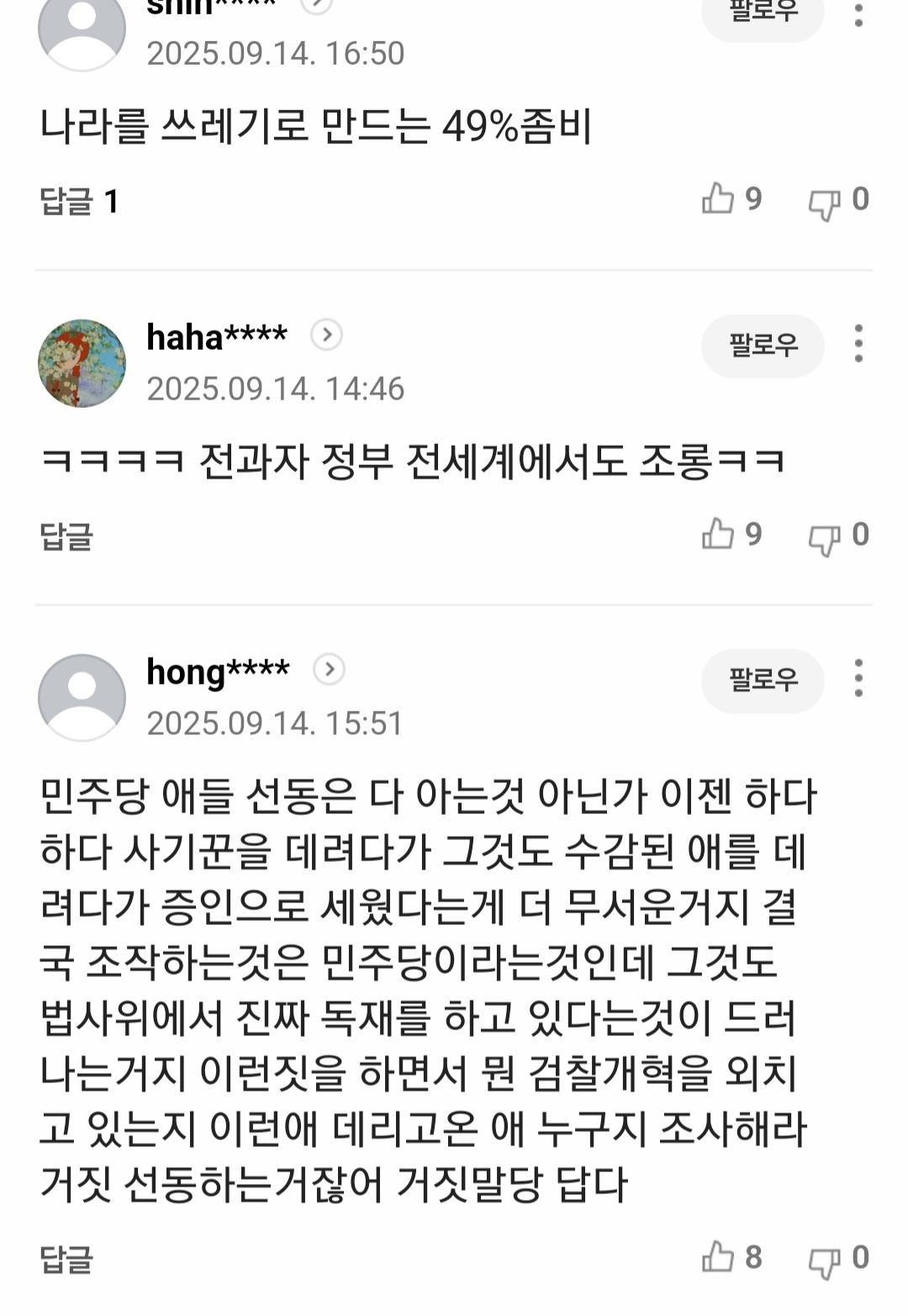Follow user haha****
Image resolution: width=908 pixels, height=1316 pixels.
[x=762, y=345]
